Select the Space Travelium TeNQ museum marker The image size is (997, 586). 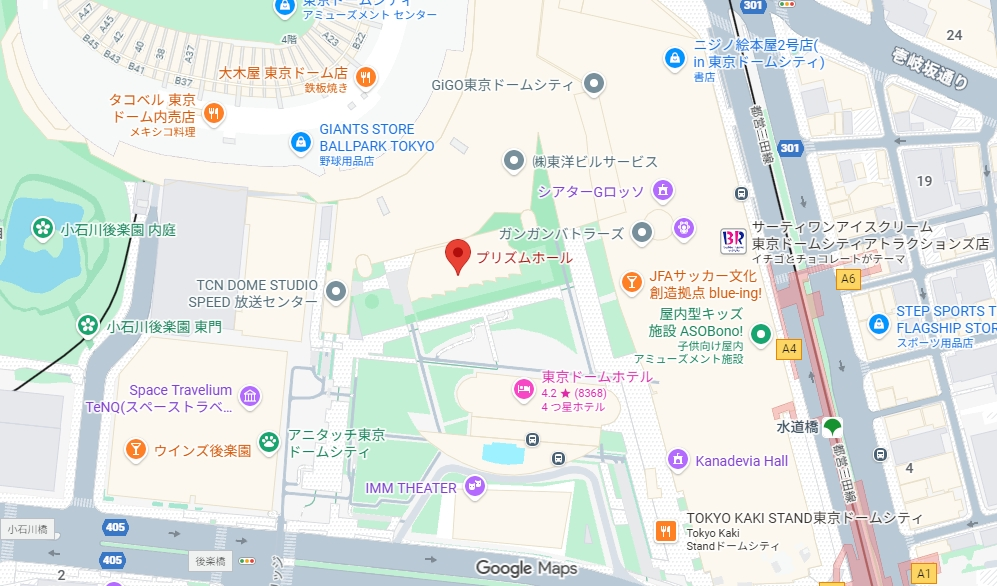[x=250, y=398]
